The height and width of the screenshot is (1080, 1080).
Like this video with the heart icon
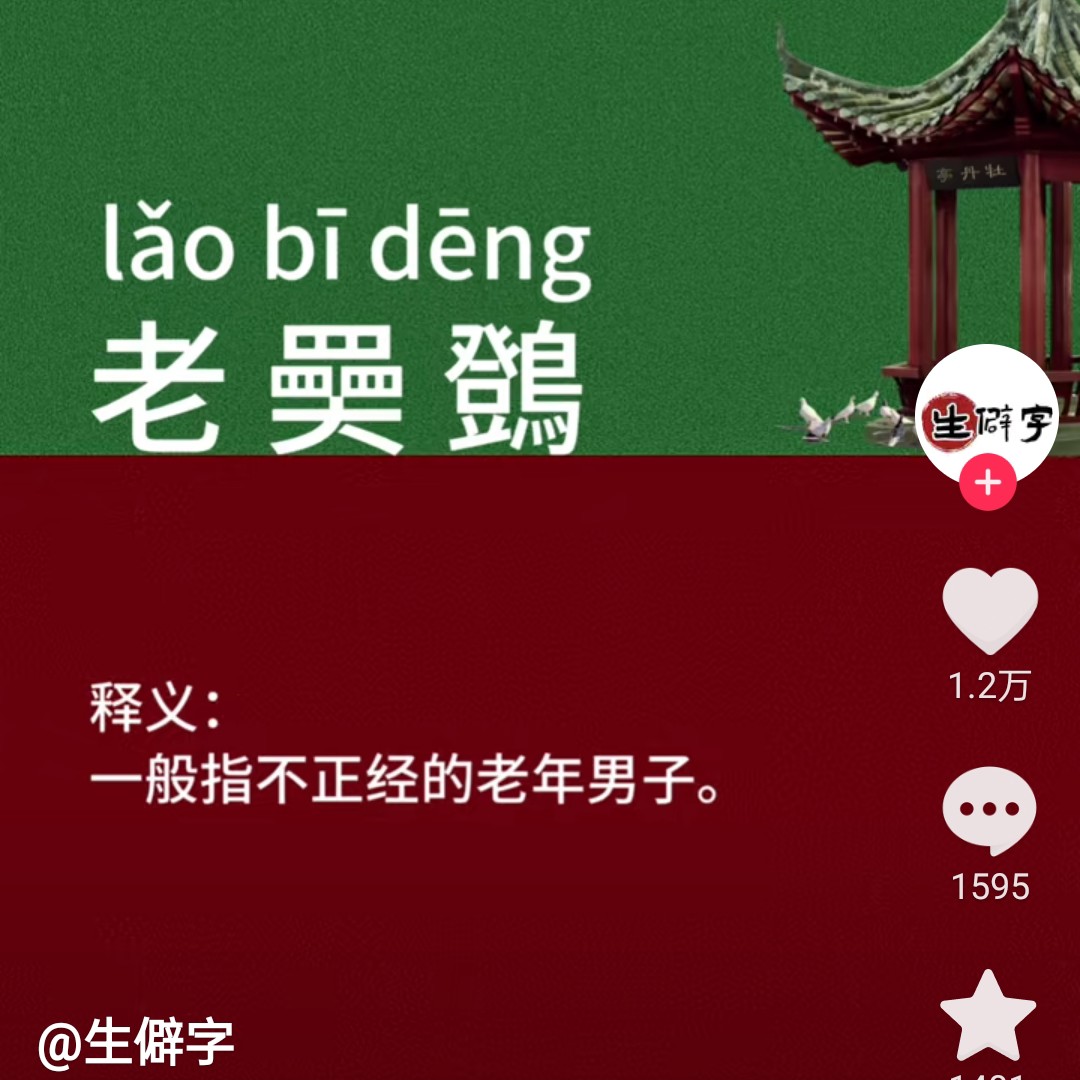tap(989, 611)
